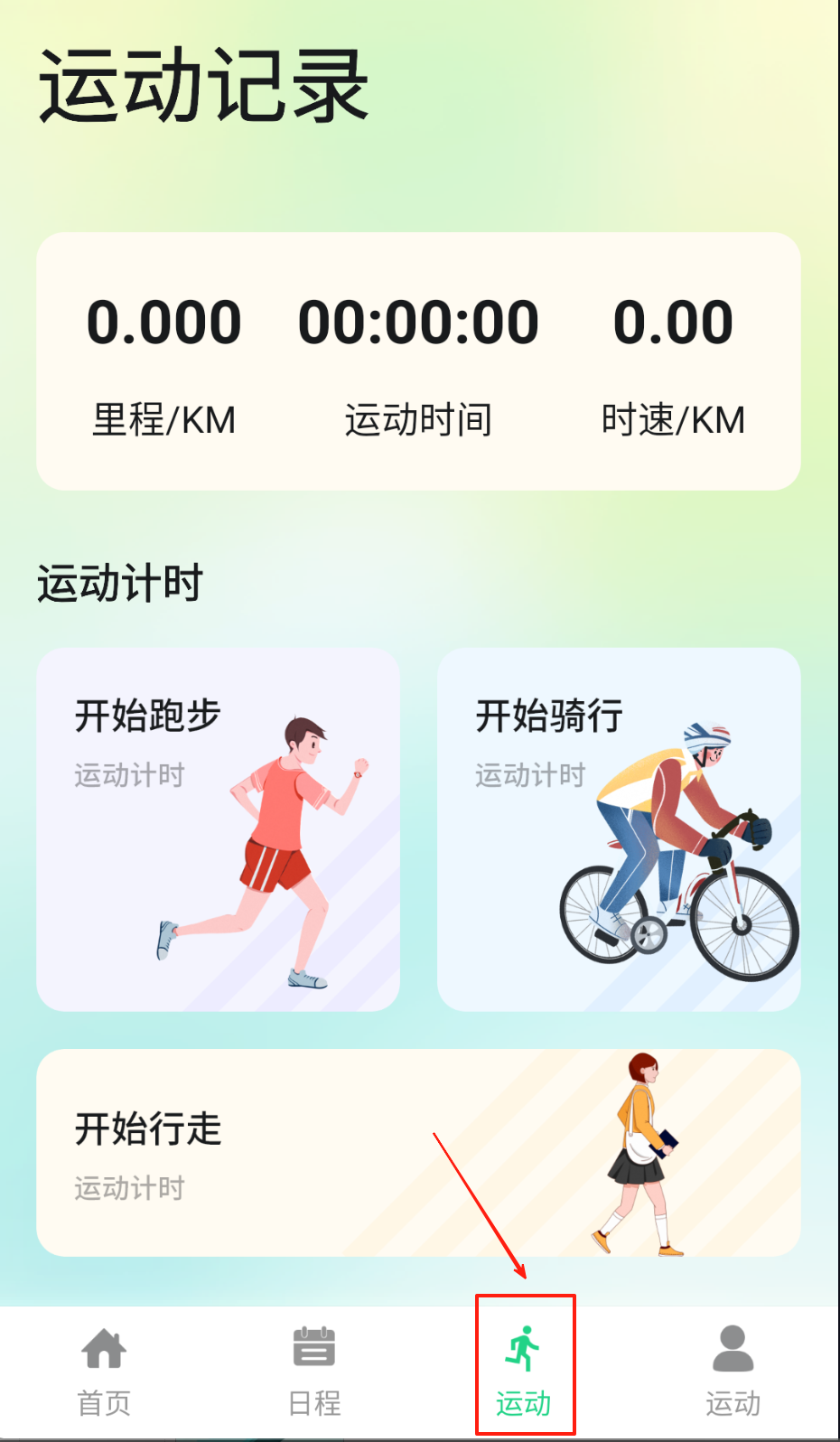This screenshot has height=1442, width=840.
Task: Go to the tab with the person profile icon
Action: (x=733, y=1370)
